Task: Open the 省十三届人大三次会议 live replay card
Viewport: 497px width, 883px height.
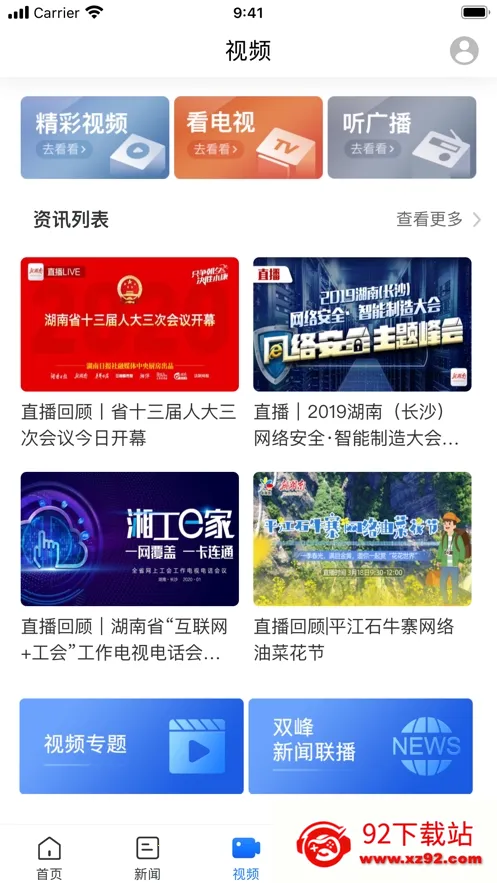Action: pyautogui.click(x=130, y=353)
